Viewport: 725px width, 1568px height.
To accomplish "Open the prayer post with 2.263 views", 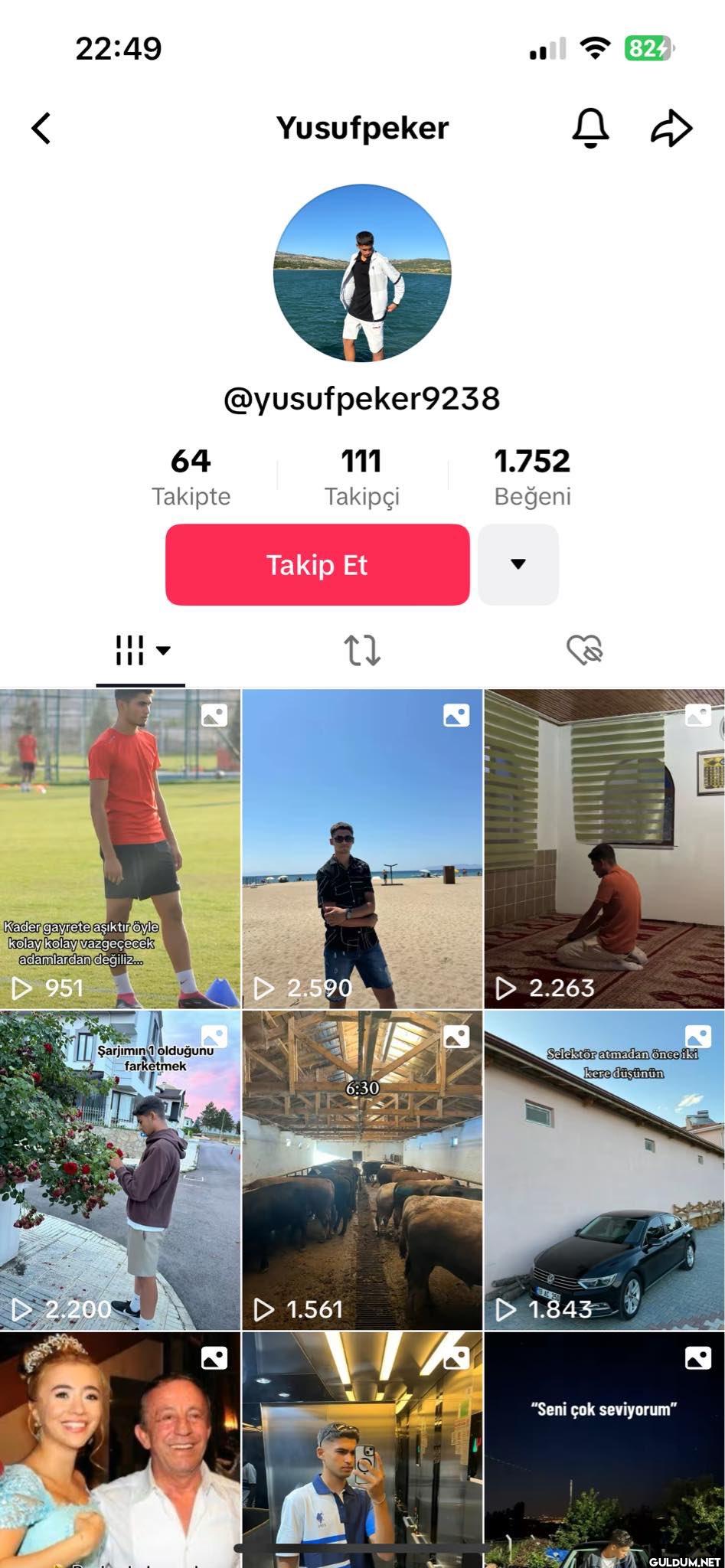I will pyautogui.click(x=604, y=848).
